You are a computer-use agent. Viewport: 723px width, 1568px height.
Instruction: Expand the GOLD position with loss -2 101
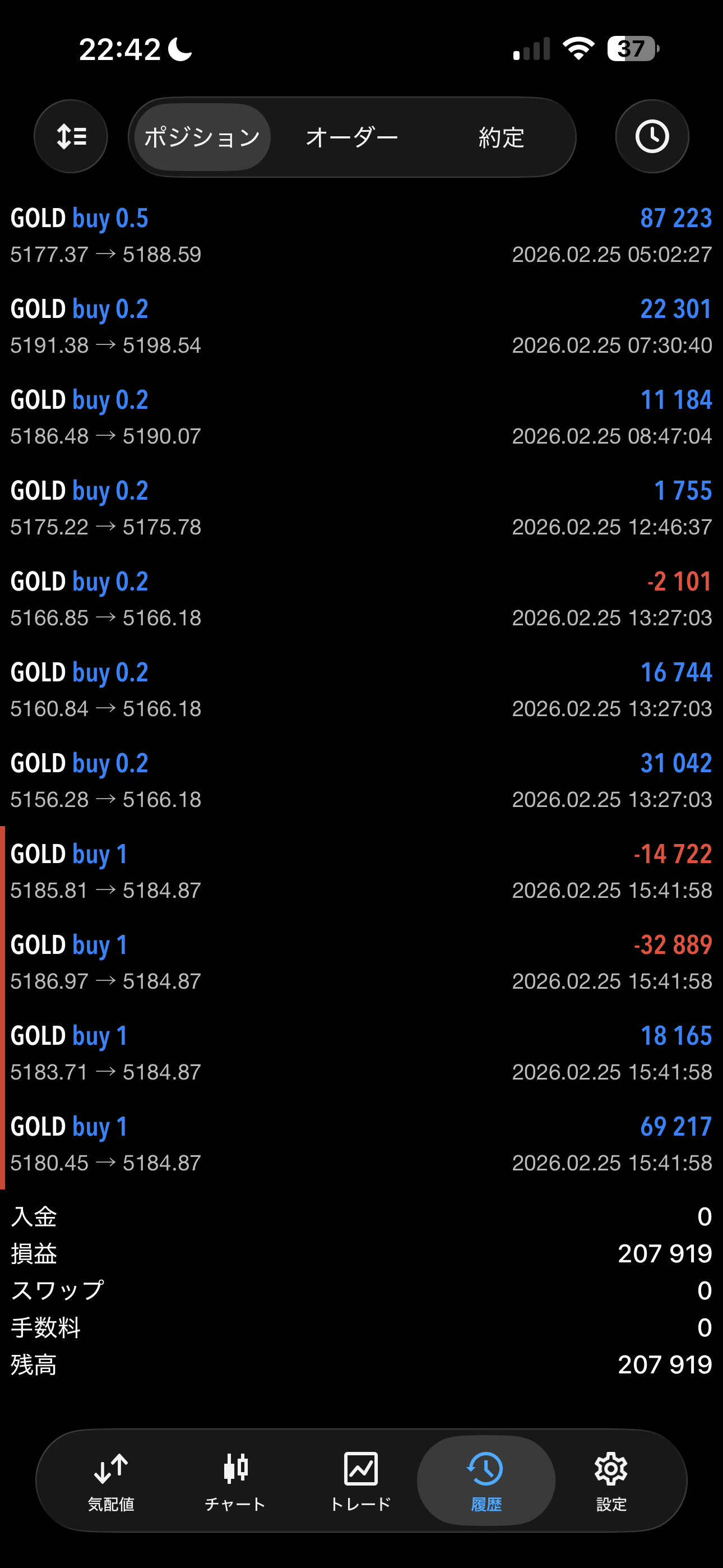coord(361,599)
